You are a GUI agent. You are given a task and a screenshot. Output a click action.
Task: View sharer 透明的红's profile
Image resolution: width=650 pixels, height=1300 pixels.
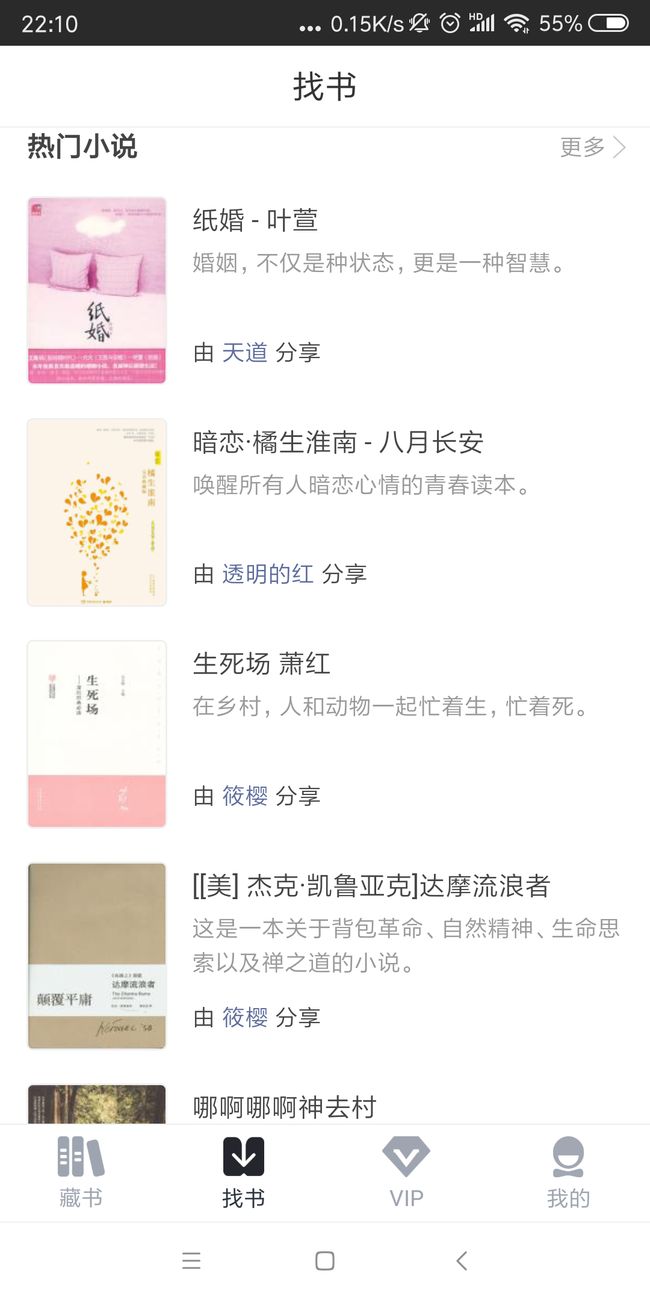pyautogui.click(x=267, y=574)
